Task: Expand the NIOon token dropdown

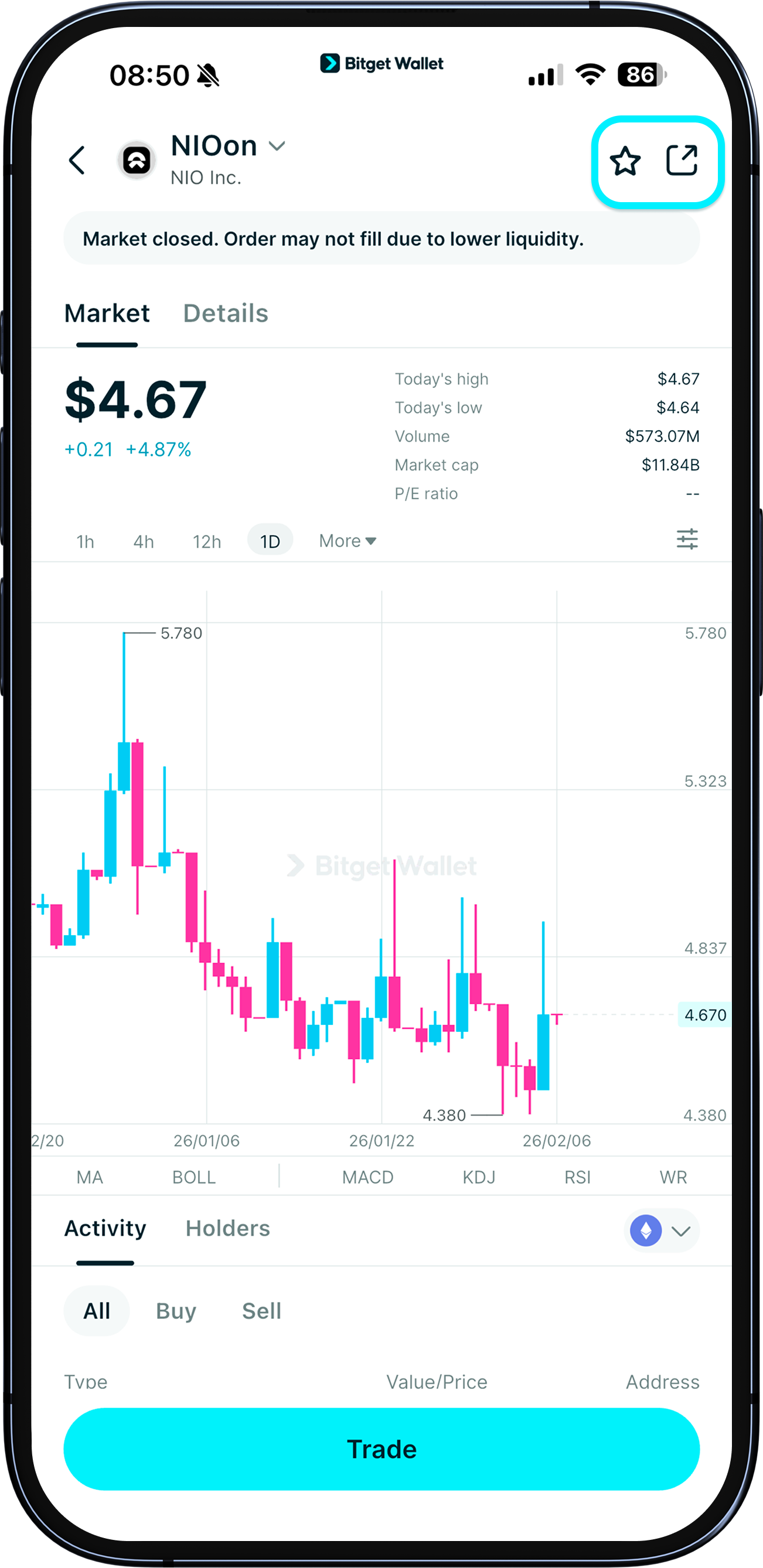Action: (277, 146)
